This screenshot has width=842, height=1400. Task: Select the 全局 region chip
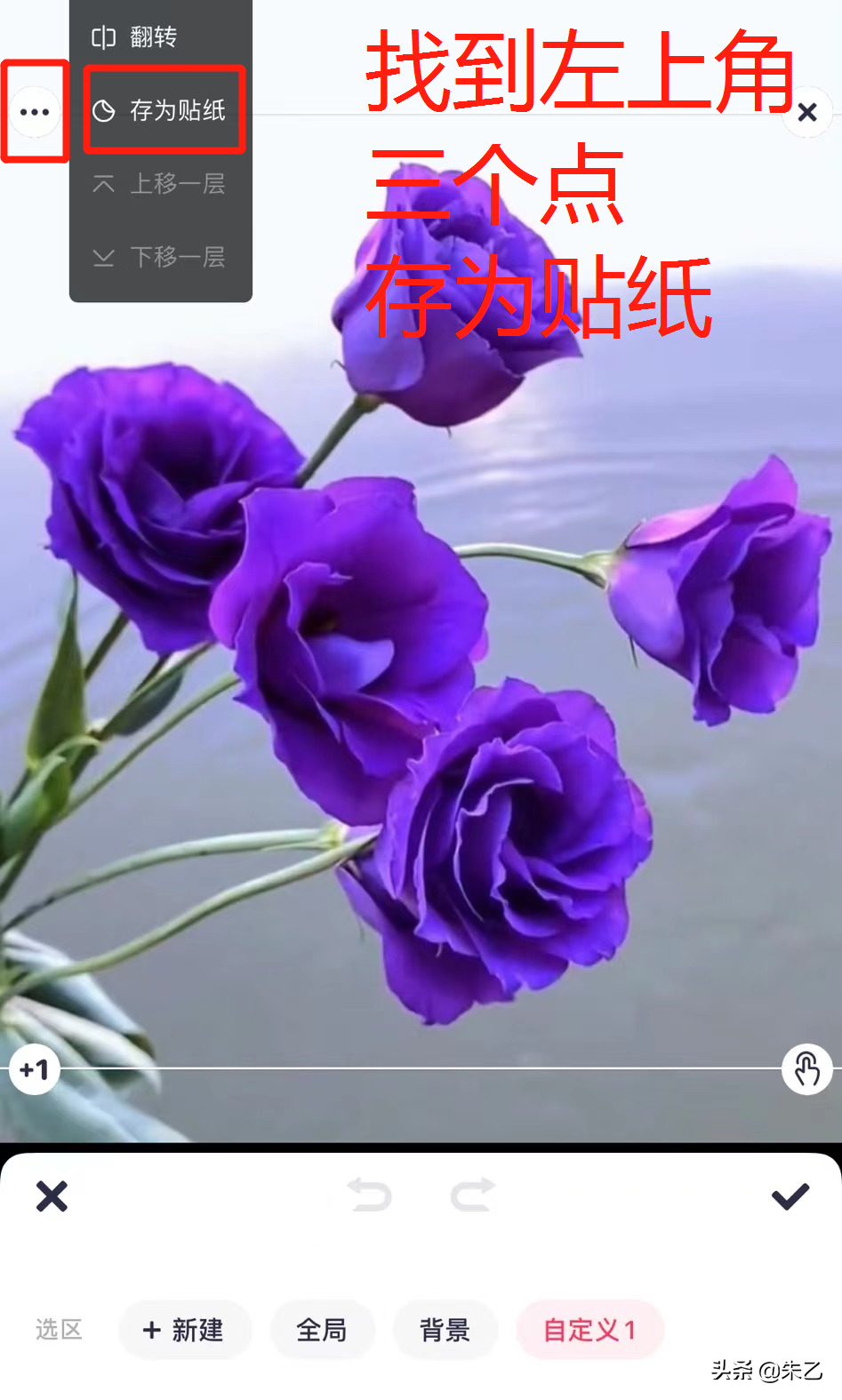pyautogui.click(x=322, y=1330)
